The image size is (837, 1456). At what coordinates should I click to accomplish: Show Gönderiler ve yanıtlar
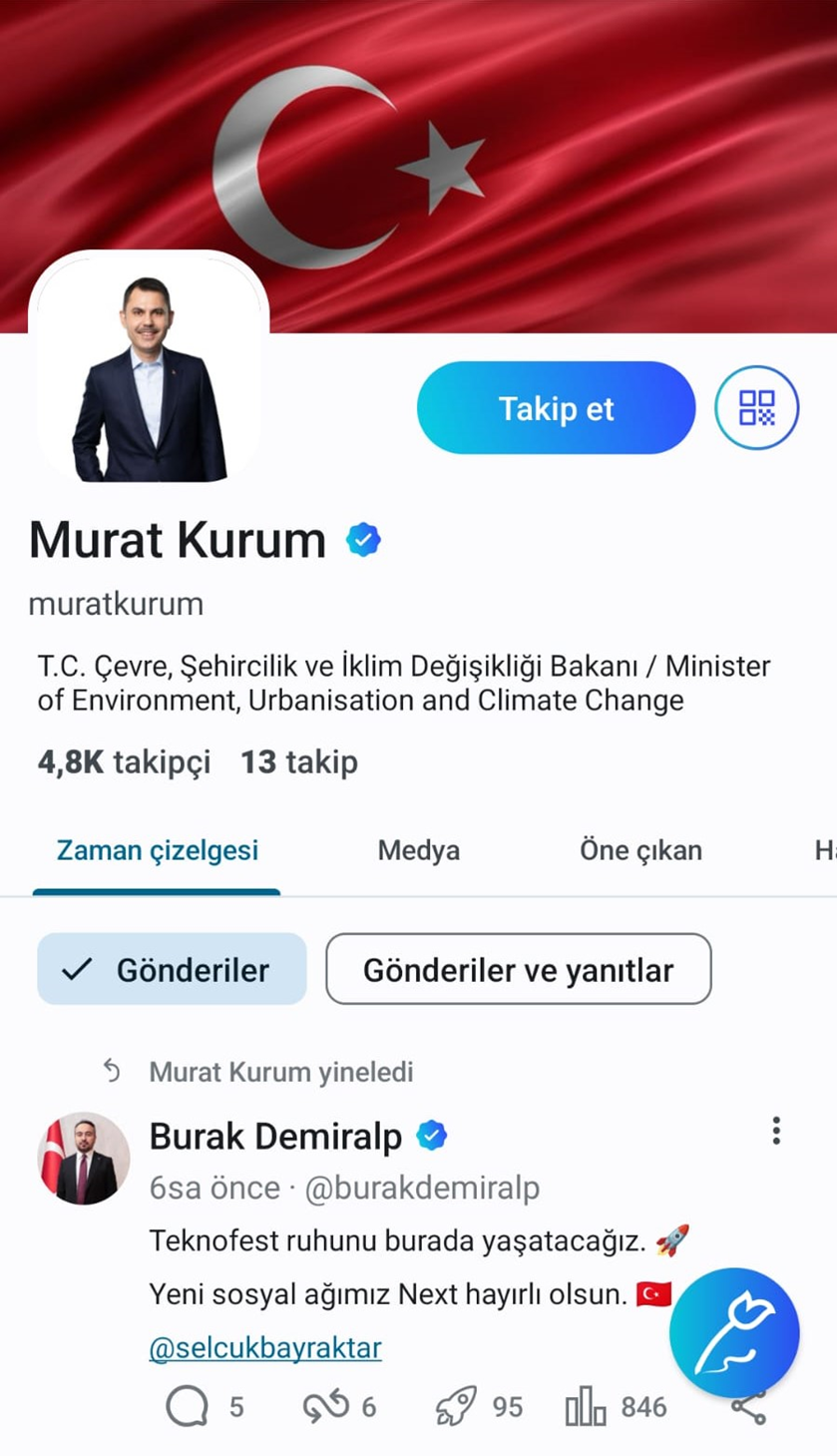pyautogui.click(x=518, y=969)
